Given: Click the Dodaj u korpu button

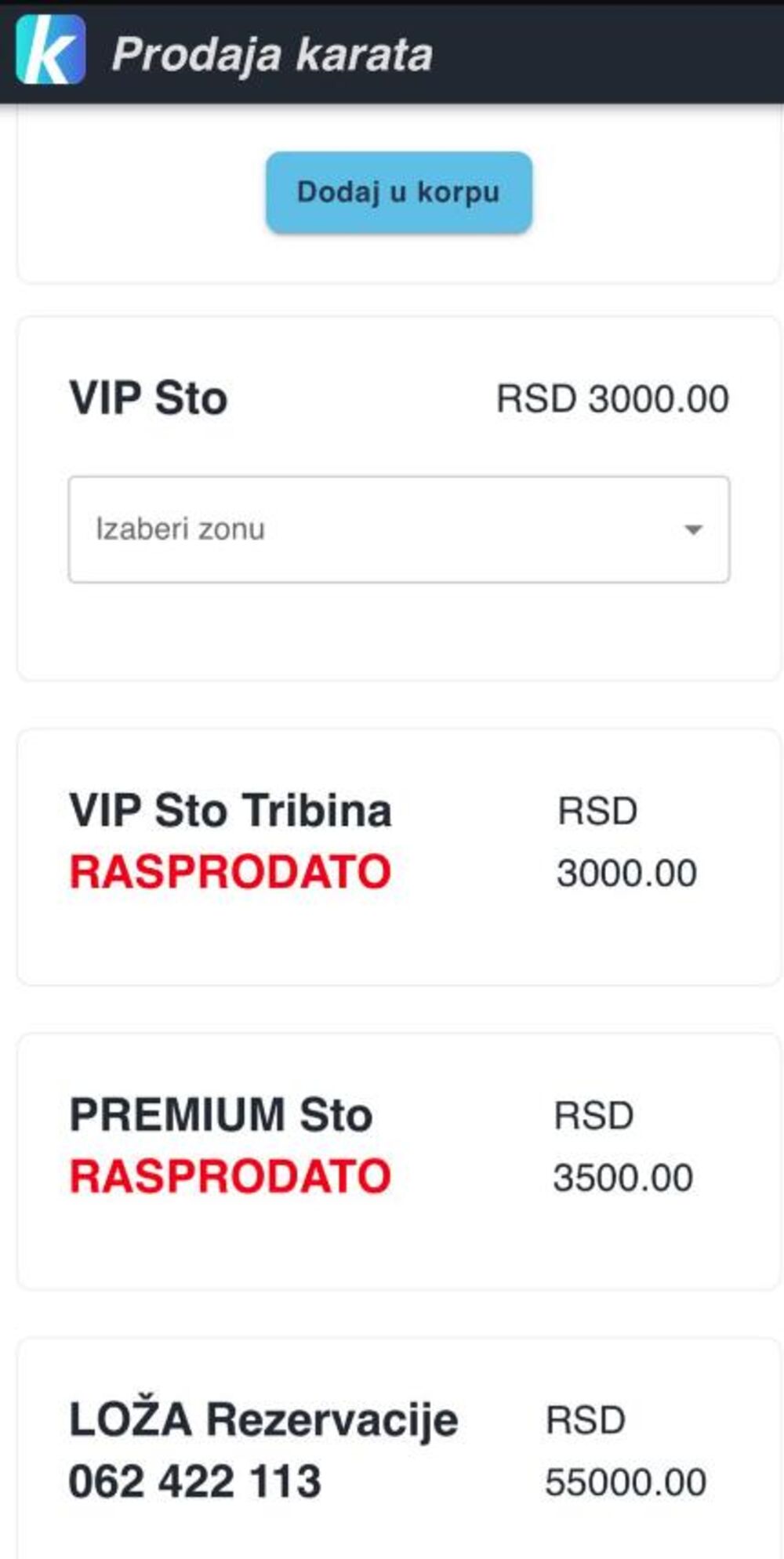Looking at the screenshot, I should pyautogui.click(x=398, y=191).
